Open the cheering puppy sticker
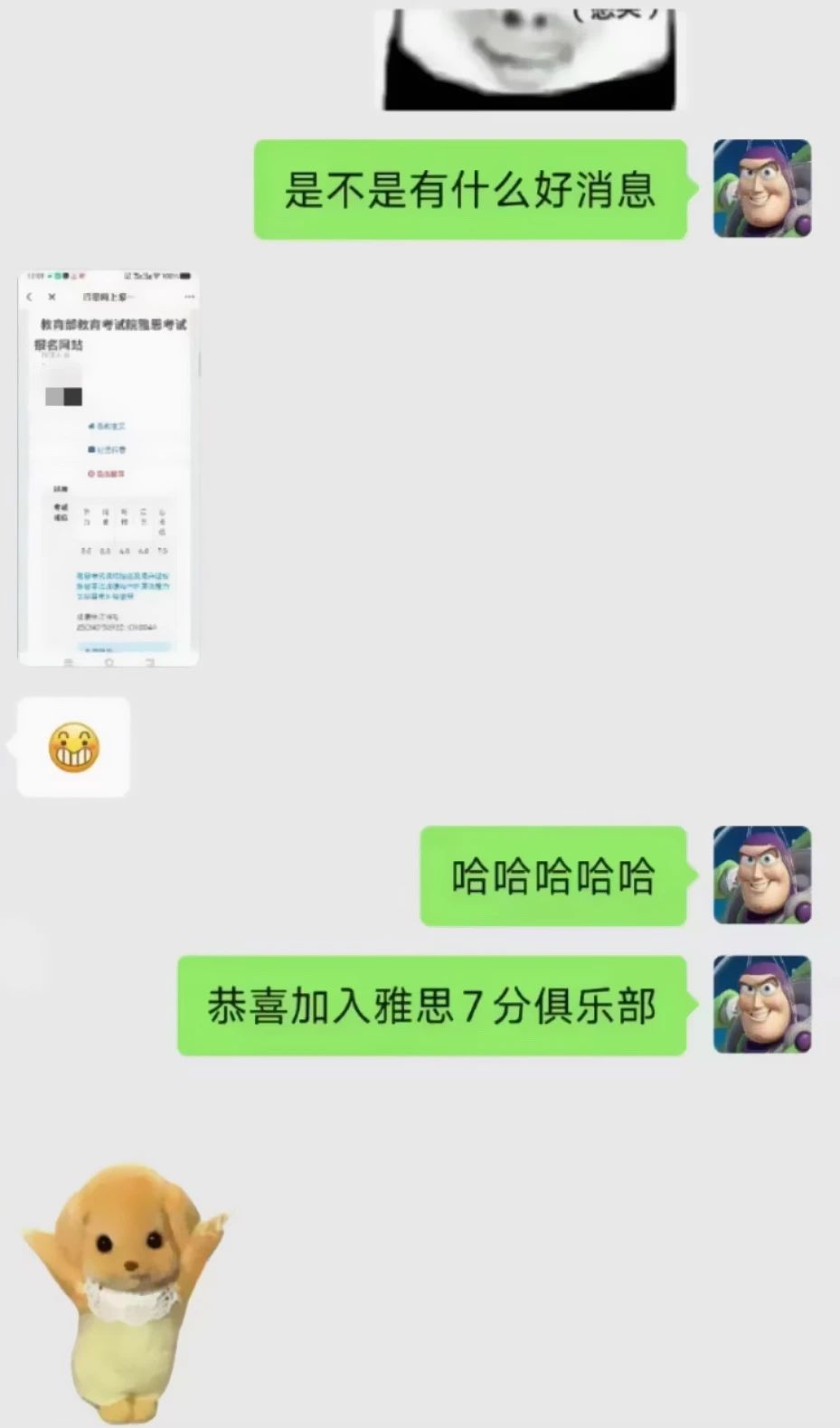The image size is (840, 1428). pos(125,1293)
